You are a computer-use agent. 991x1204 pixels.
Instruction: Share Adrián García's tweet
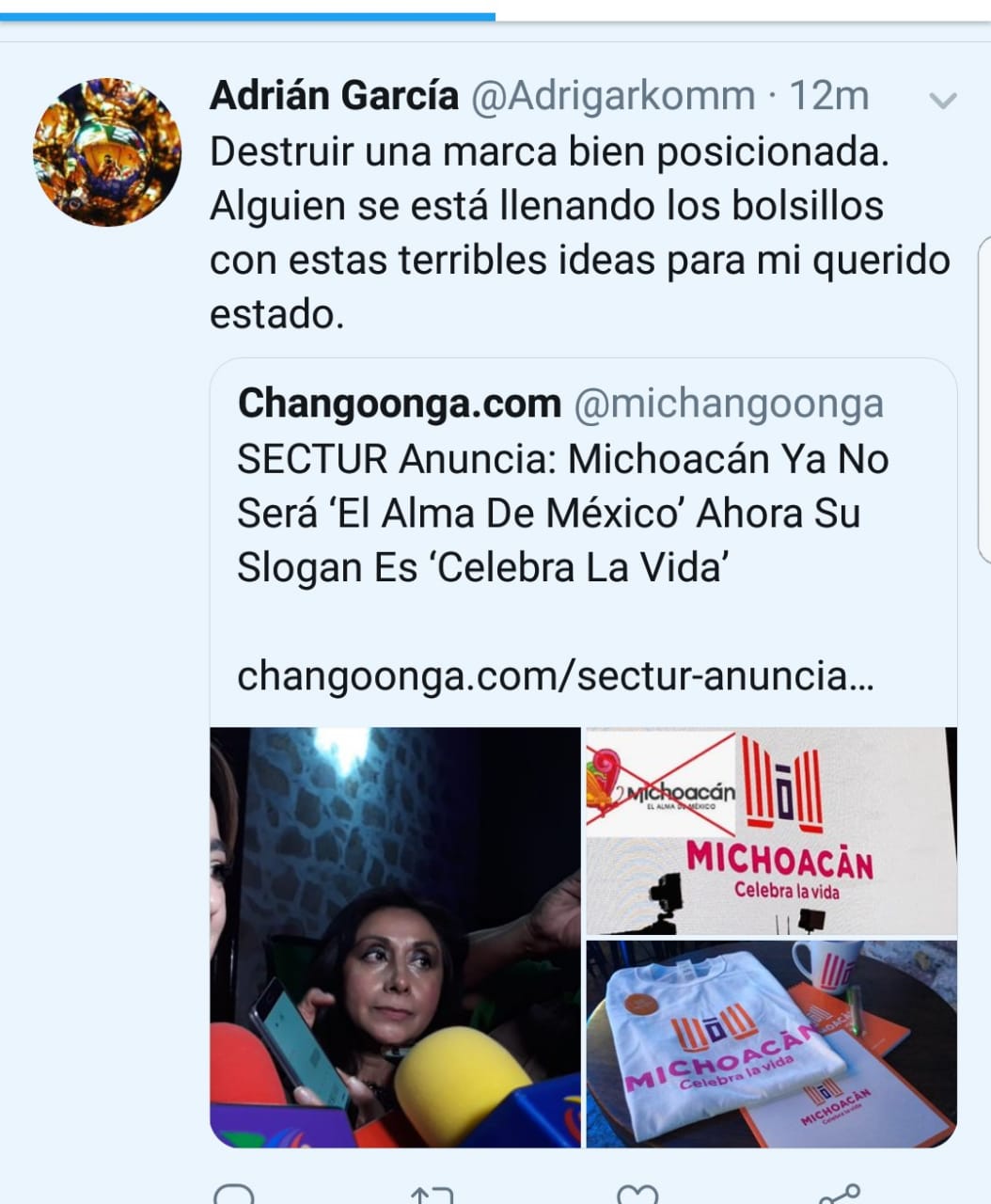839,1195
